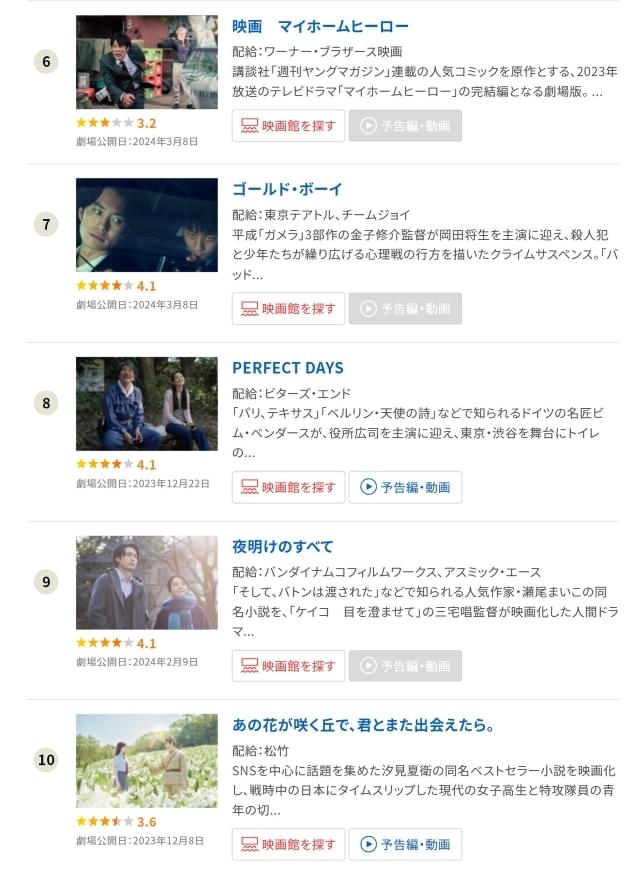Find theaters showing ゴールド・ボーイ
640x874 pixels.
click(288, 309)
